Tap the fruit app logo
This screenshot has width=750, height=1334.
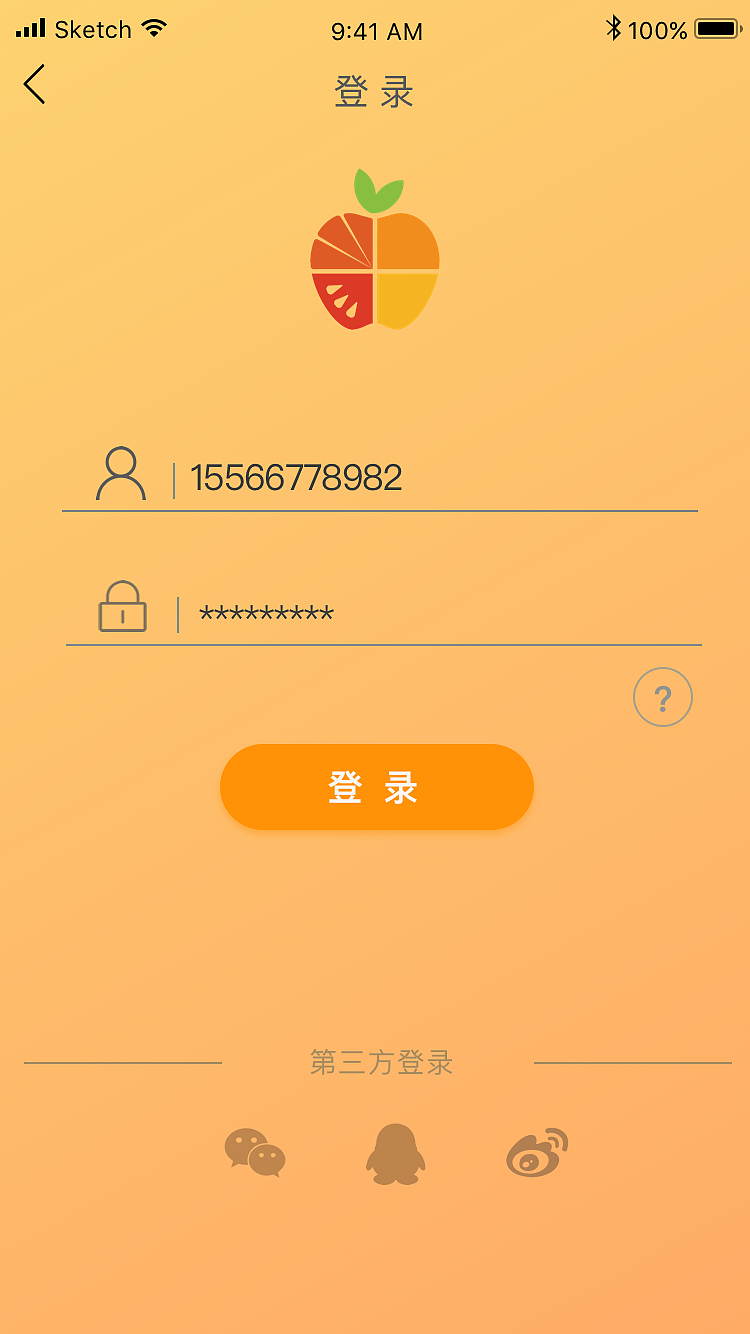point(376,248)
